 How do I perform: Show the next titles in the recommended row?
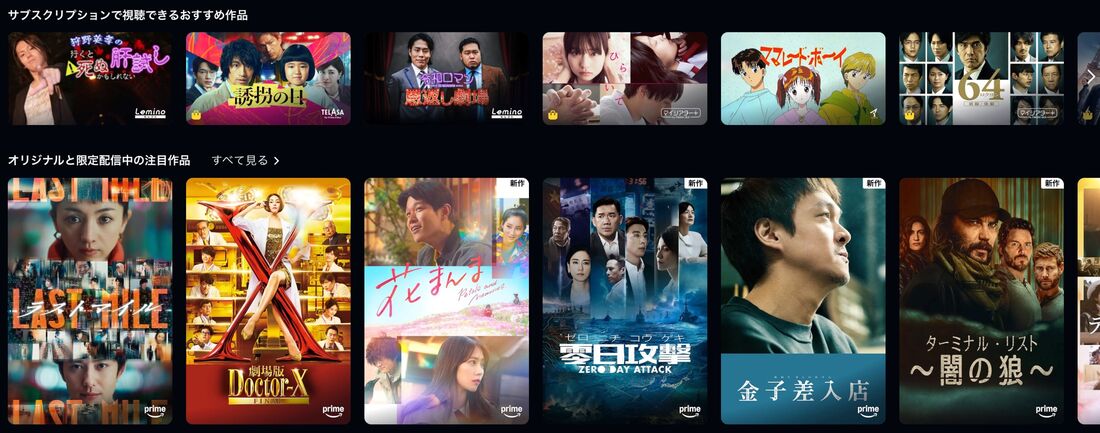[x=1090, y=78]
